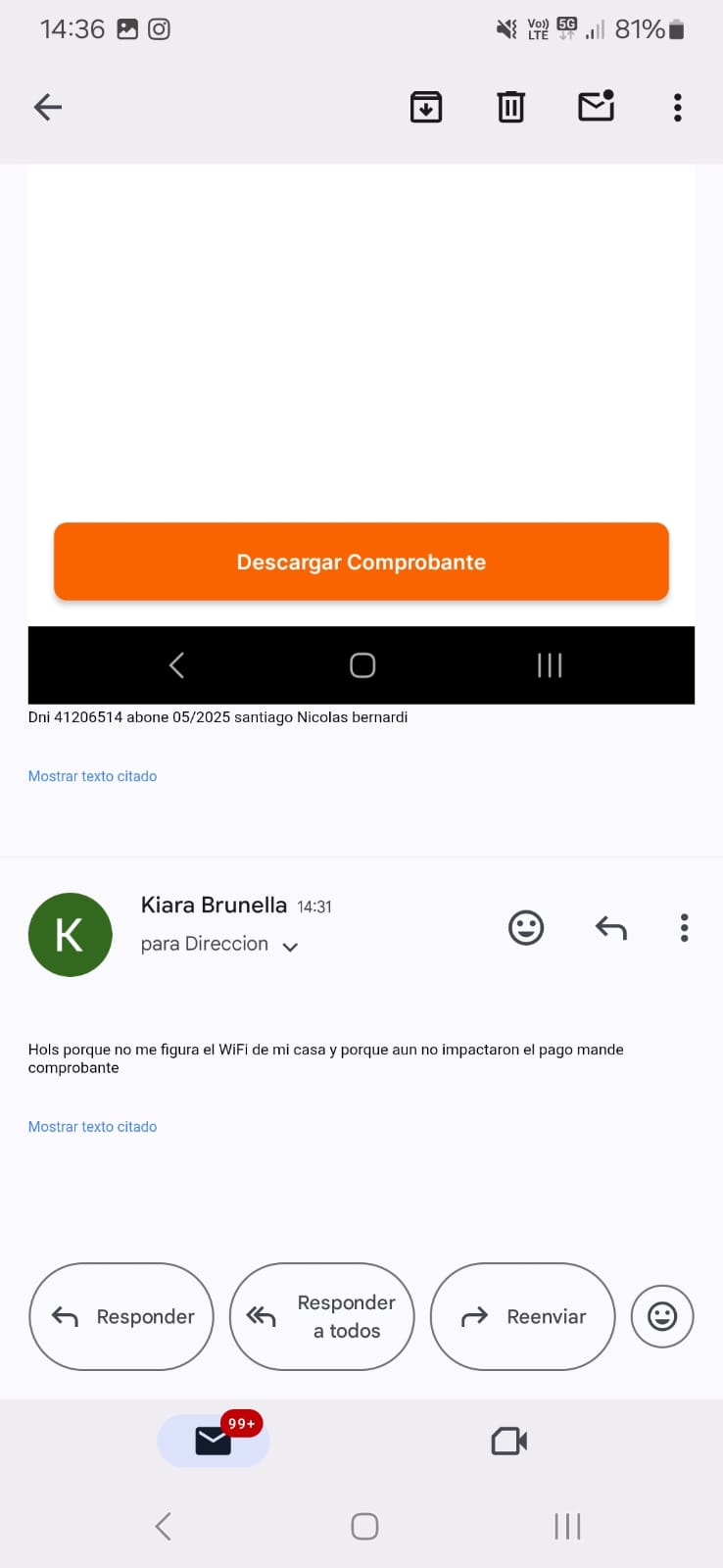Mark this email as unread
Image resolution: width=723 pixels, height=1568 pixels.
point(596,106)
